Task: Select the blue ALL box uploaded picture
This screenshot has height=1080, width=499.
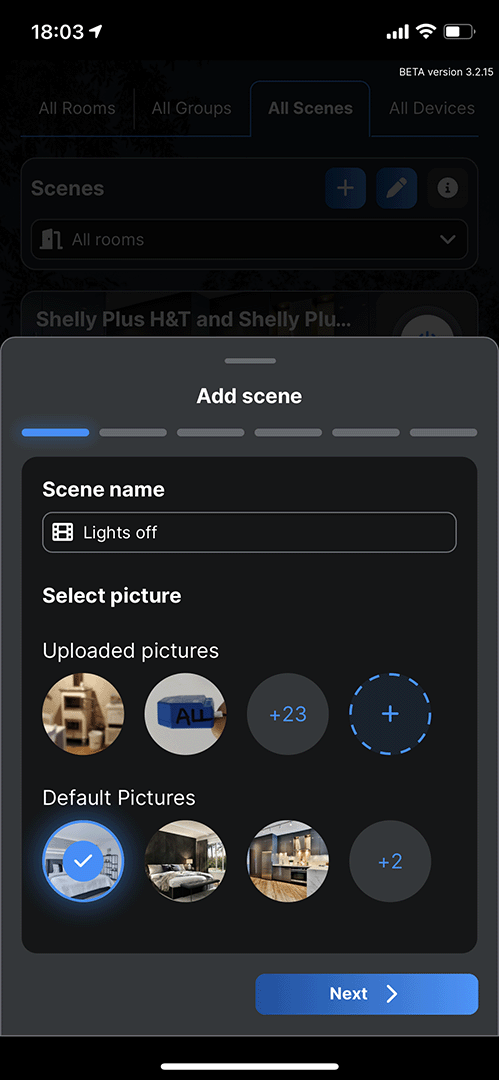Action: (x=185, y=714)
